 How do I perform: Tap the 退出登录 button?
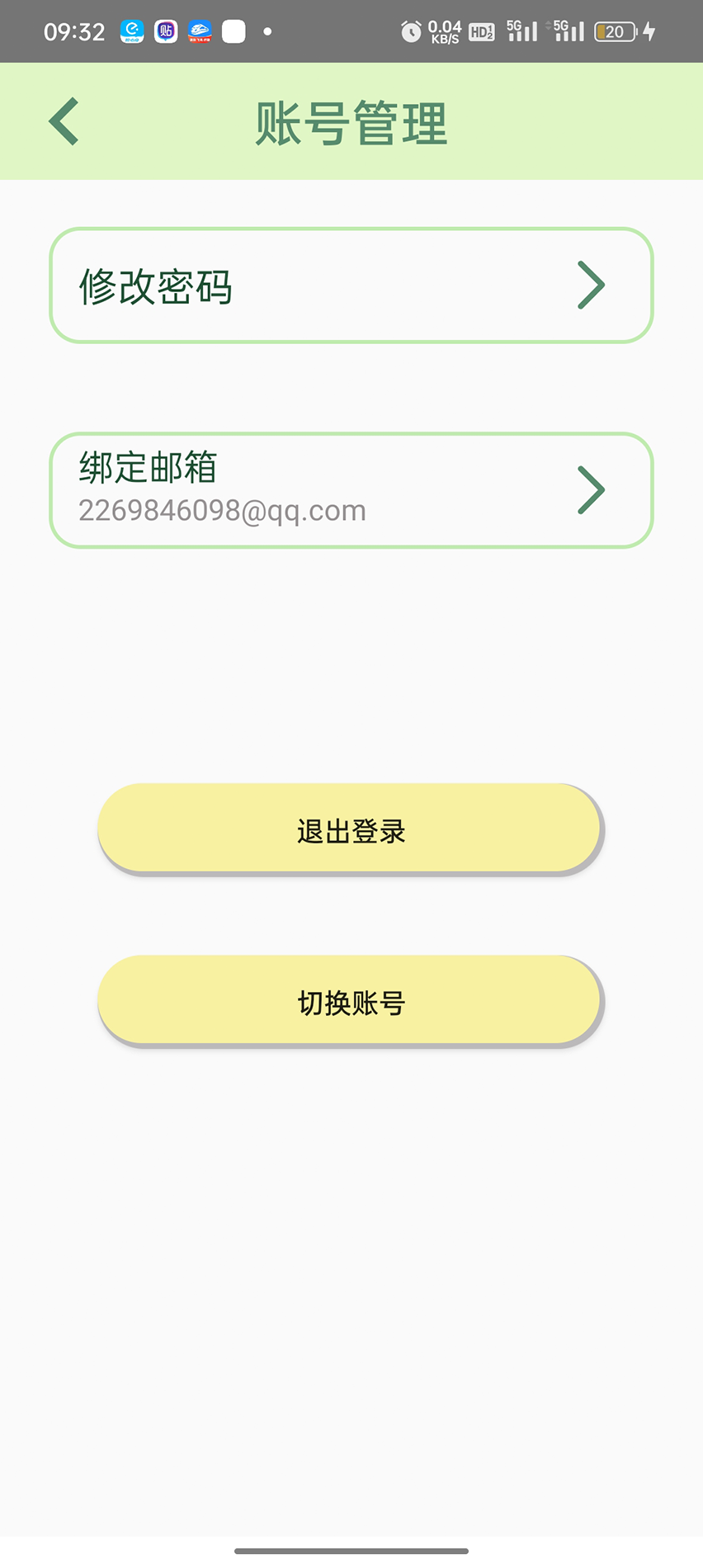coord(350,829)
